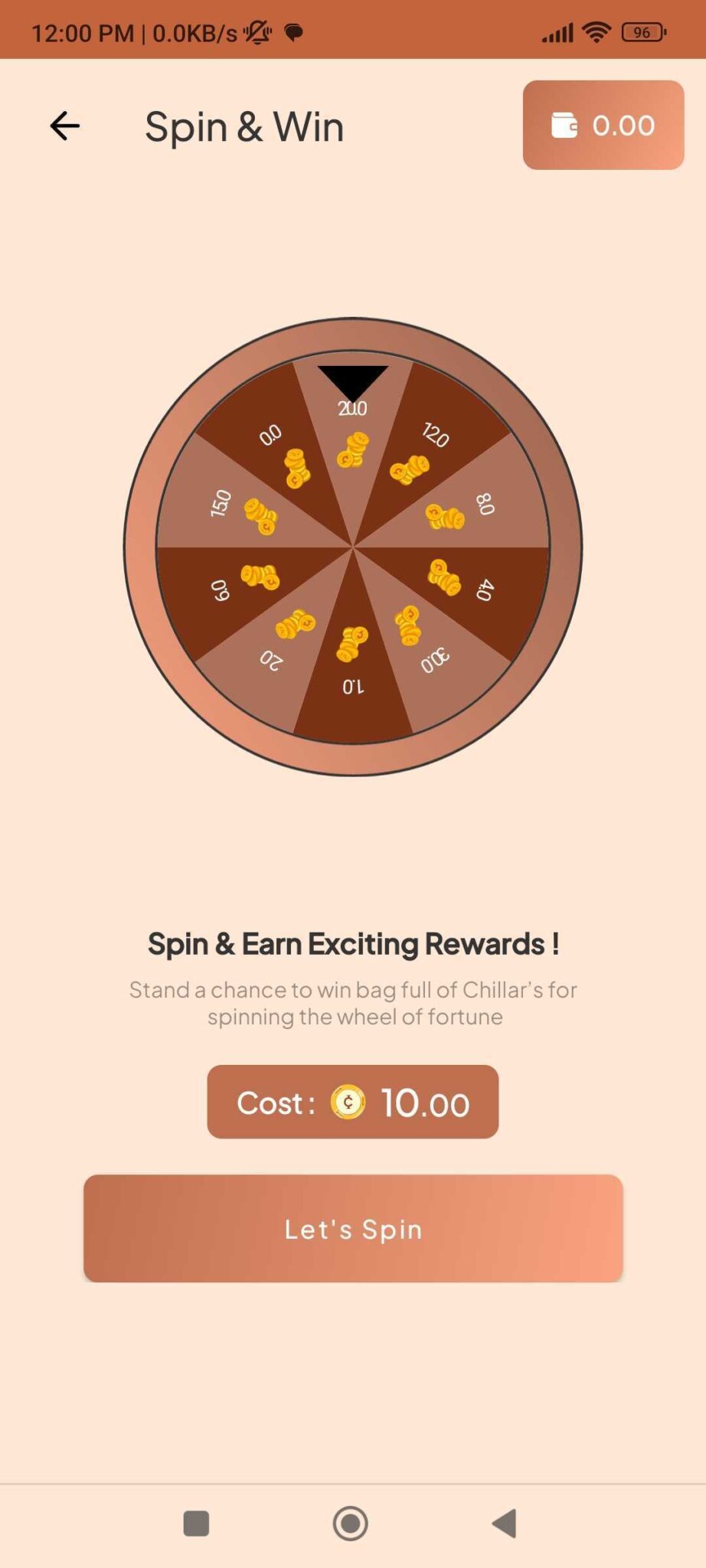Click the chat bubble icon in status bar
Viewport: 706px width, 1568px height.
(x=293, y=33)
